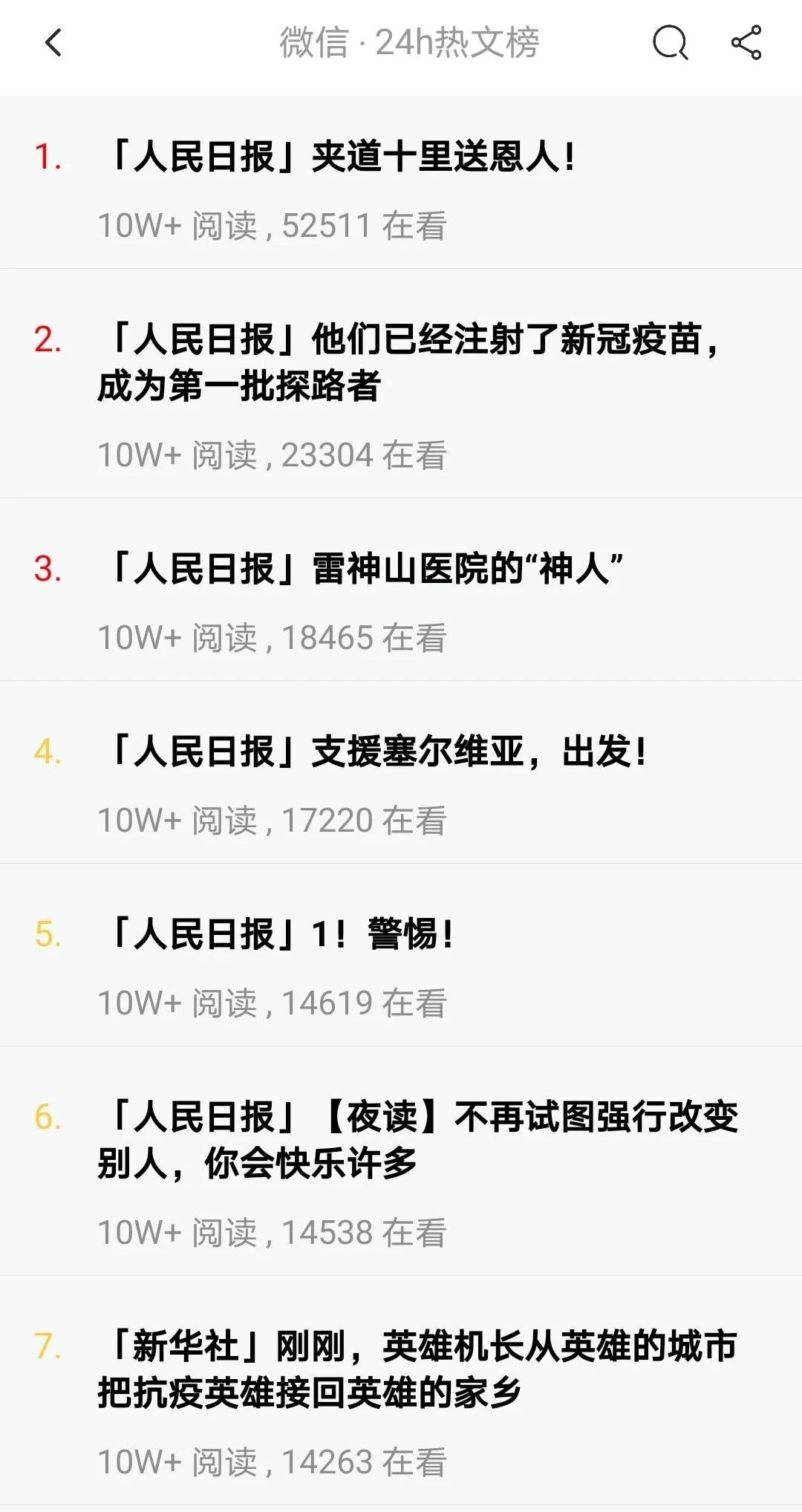Open the 夜读 article ranked sixth

coord(401,1161)
